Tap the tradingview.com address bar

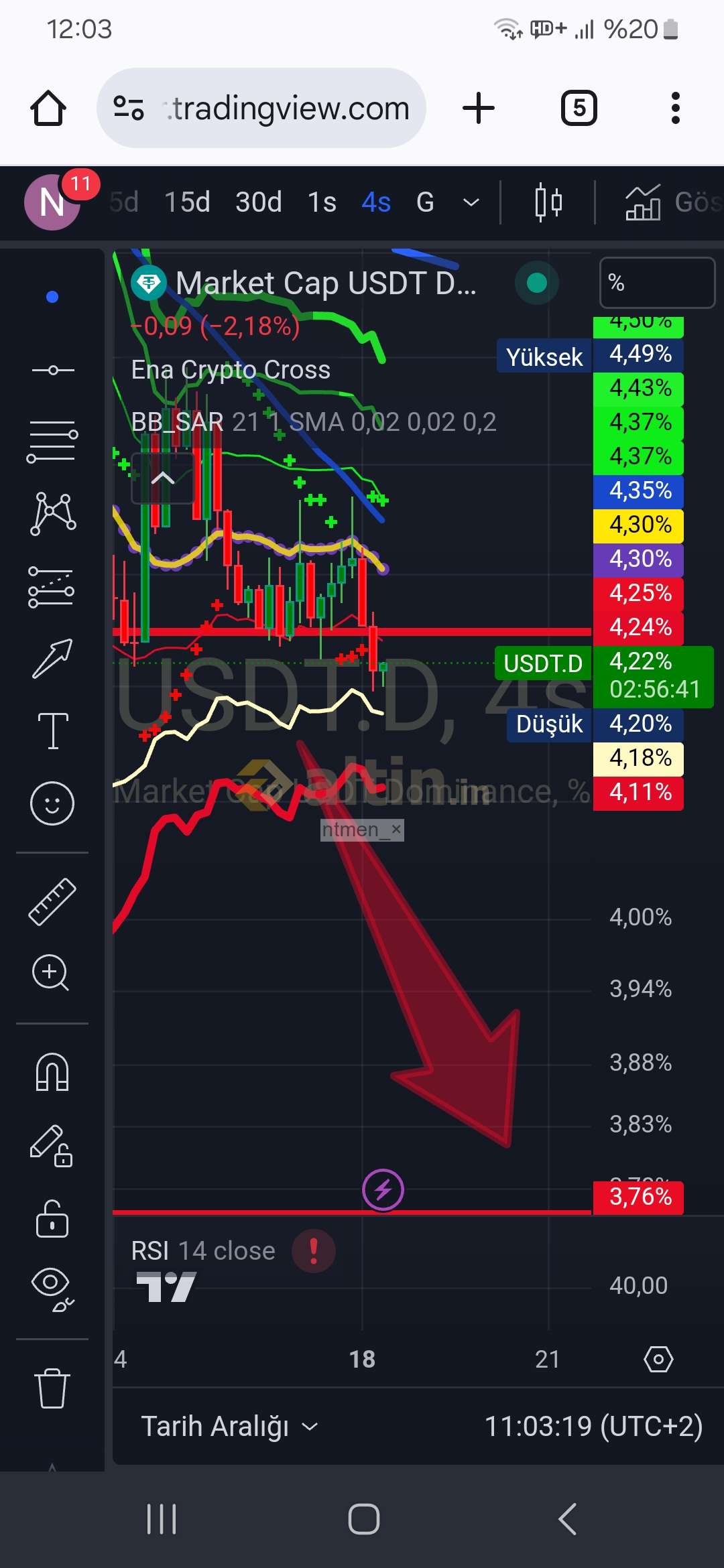[x=261, y=108]
